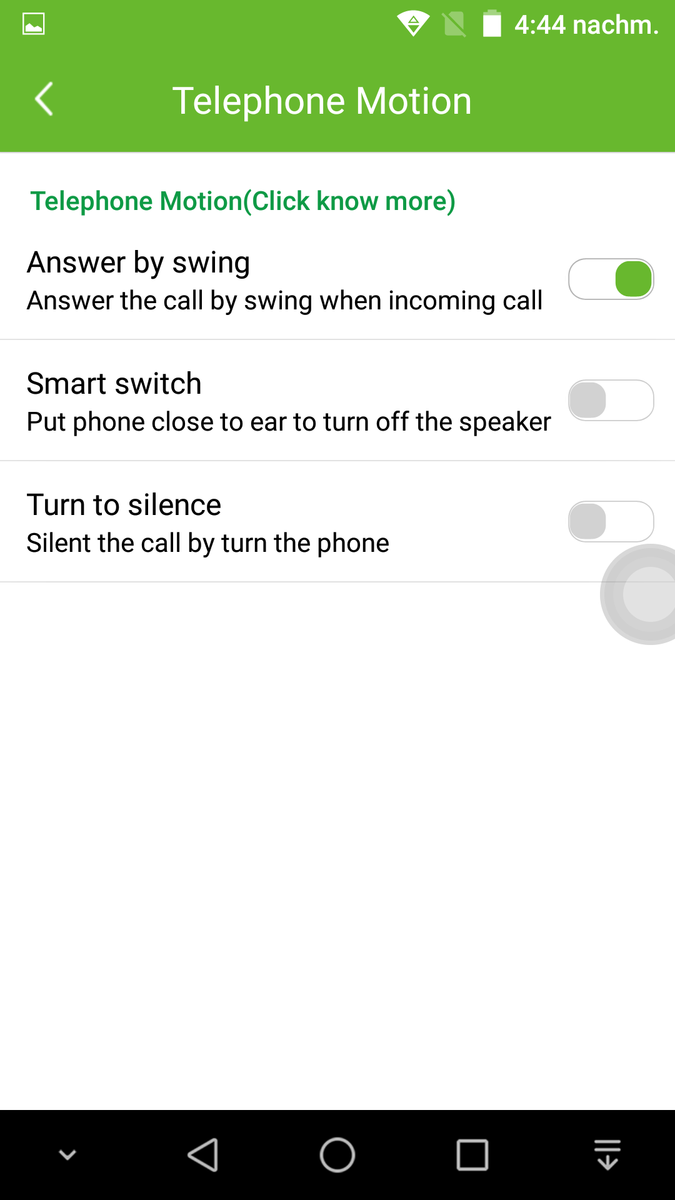Pull down notifications using nav bar icon
This screenshot has width=675, height=1200.
point(607,1155)
